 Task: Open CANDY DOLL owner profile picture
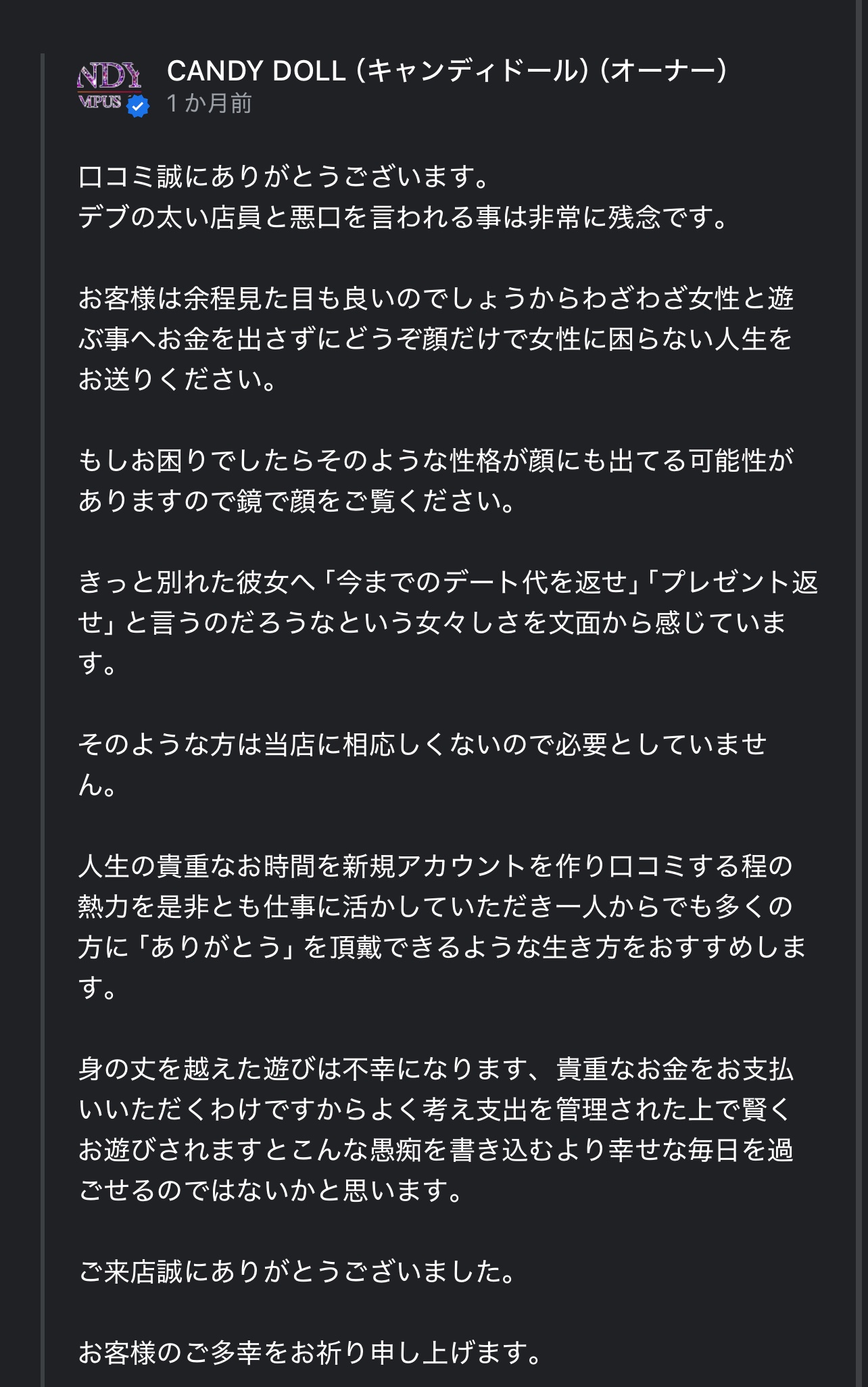coord(109,87)
